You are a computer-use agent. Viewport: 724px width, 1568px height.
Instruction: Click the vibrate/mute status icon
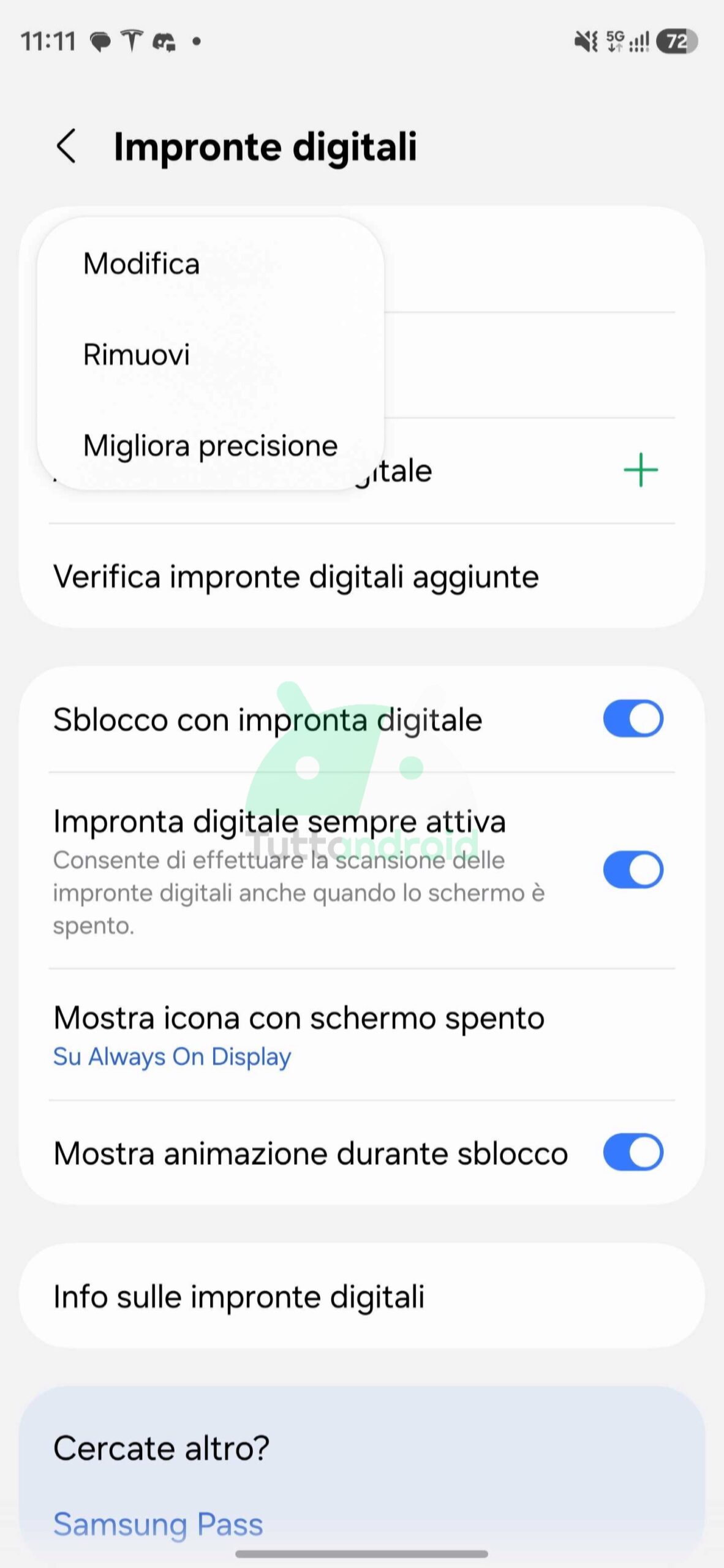pos(587,39)
